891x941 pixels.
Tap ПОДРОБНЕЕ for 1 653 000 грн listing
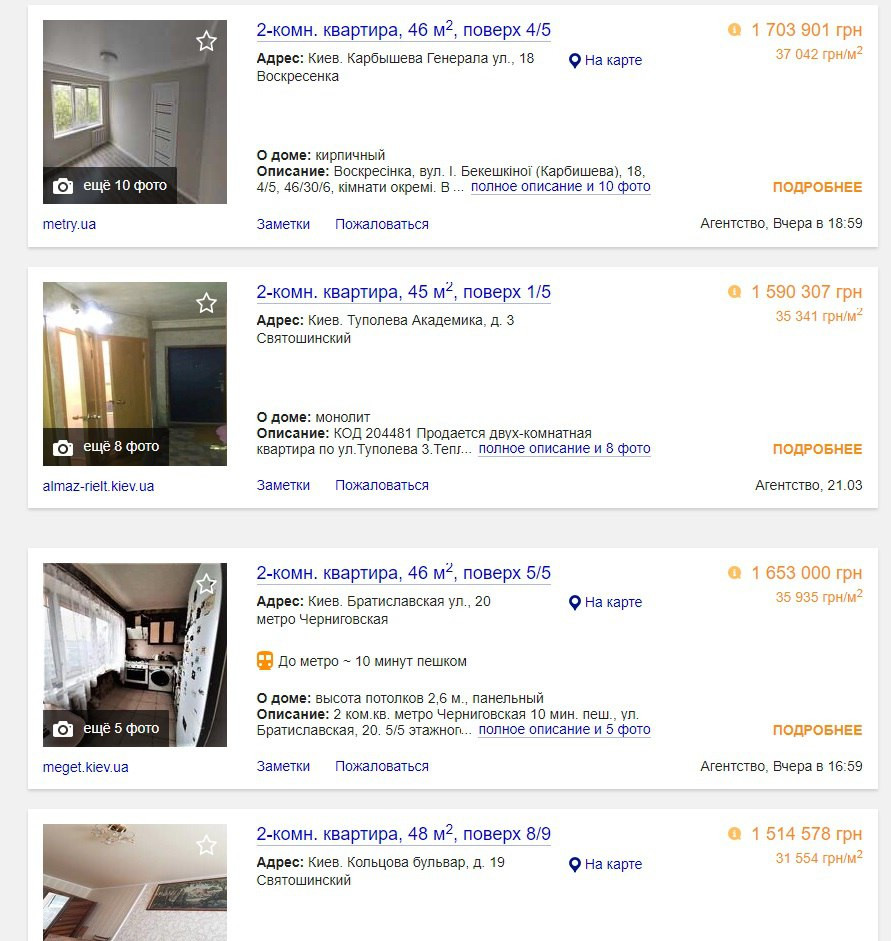[816, 730]
